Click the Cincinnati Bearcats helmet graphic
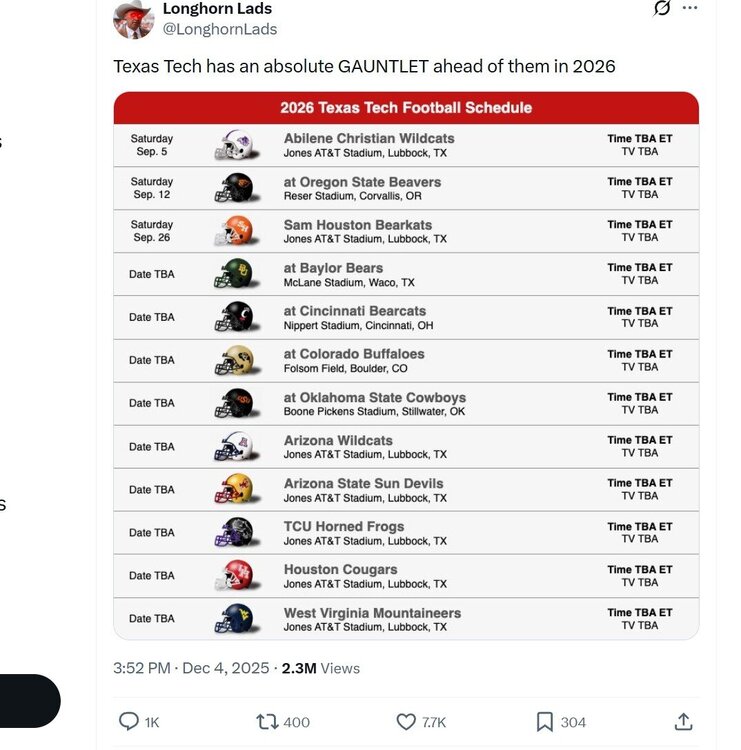The width and height of the screenshot is (741, 750). [x=236, y=316]
